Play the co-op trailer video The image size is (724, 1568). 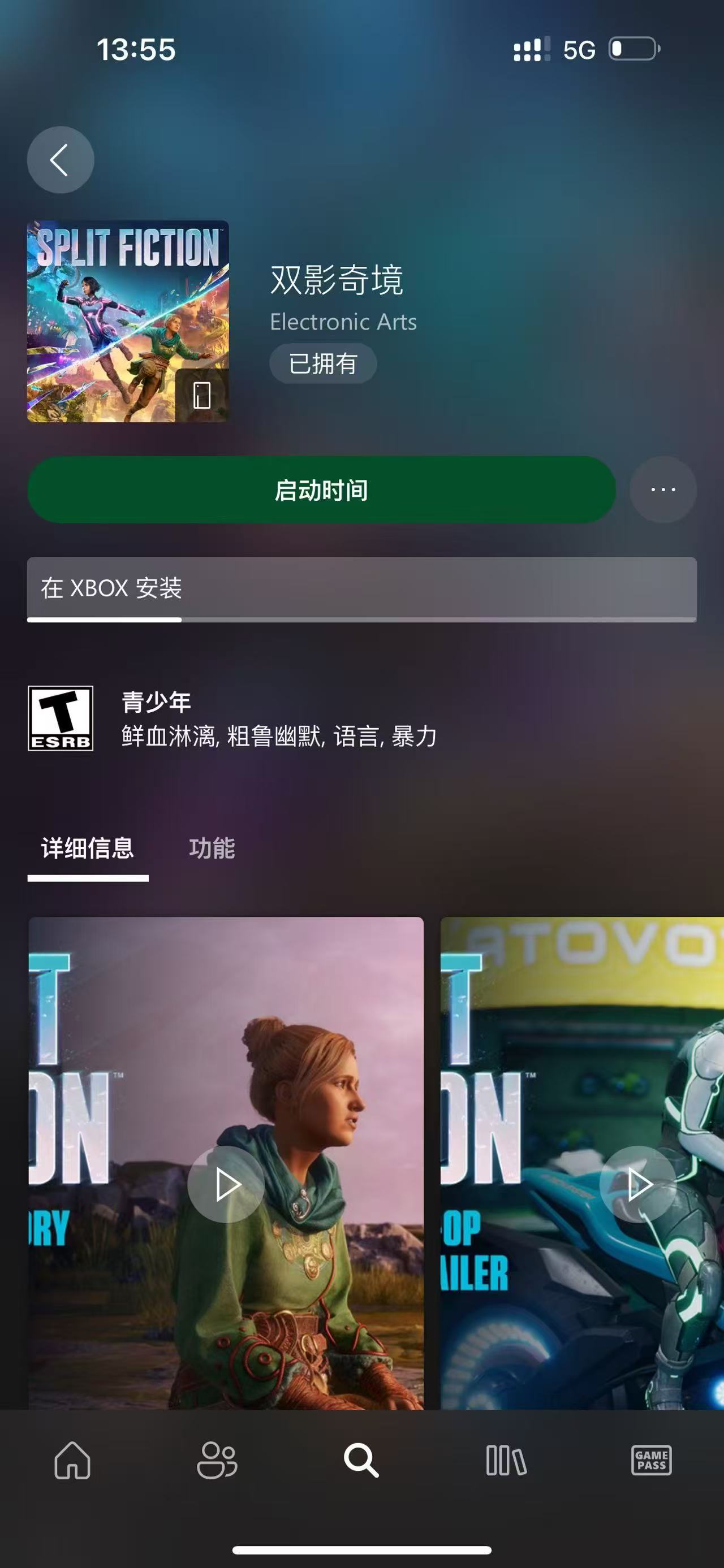[637, 1185]
